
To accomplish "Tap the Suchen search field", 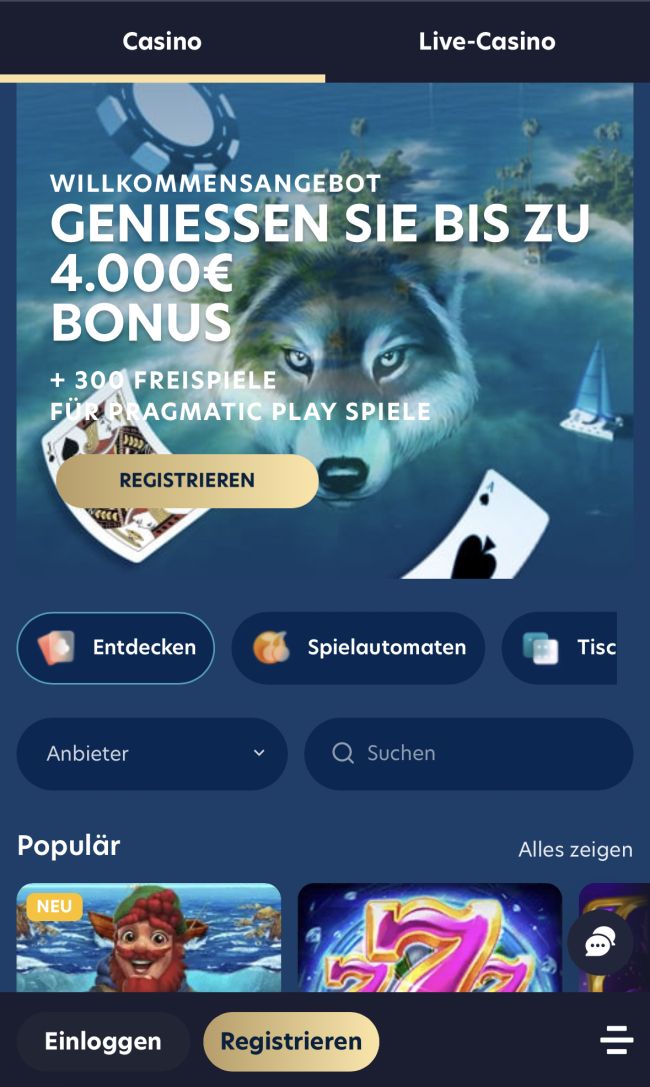I will pos(468,754).
